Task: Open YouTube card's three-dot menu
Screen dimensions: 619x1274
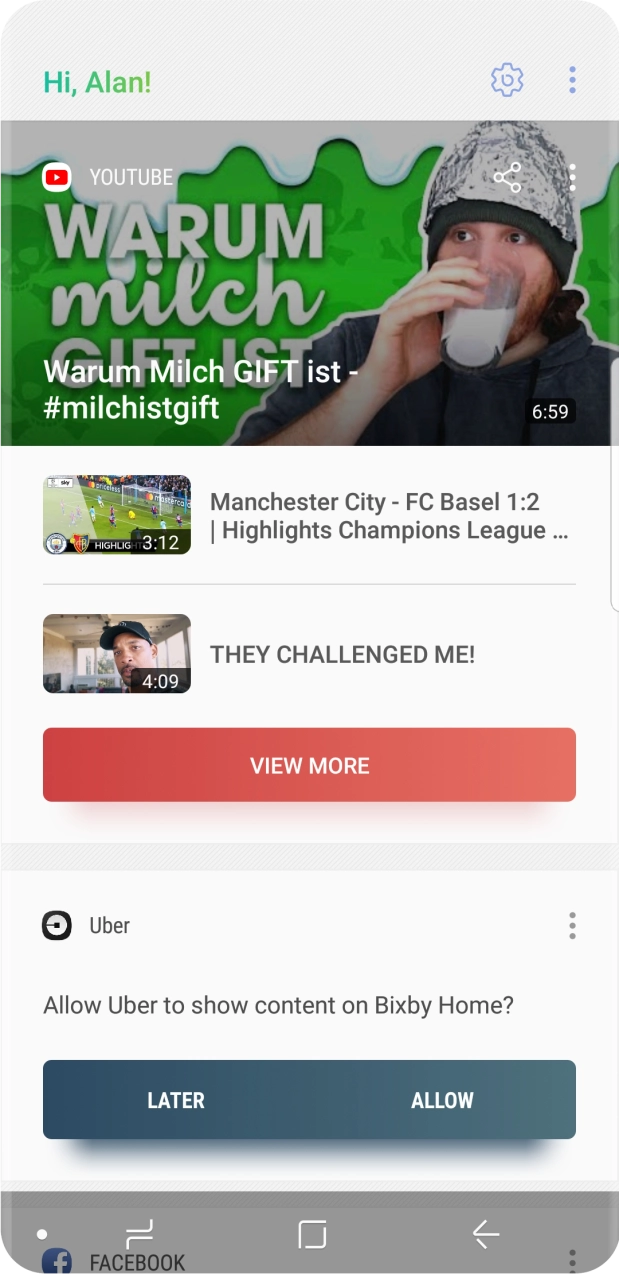Action: pyautogui.click(x=572, y=177)
